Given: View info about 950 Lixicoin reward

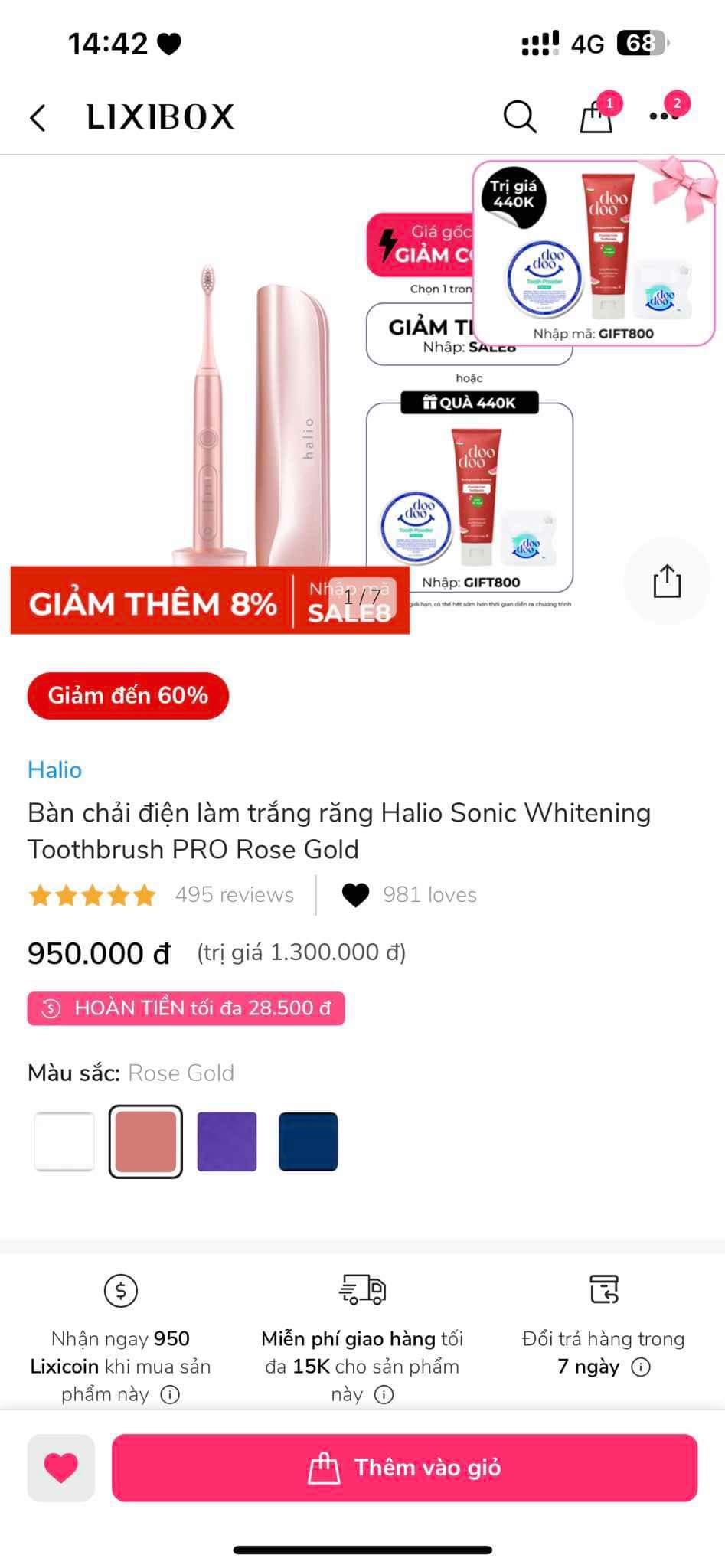Looking at the screenshot, I should point(170,1394).
